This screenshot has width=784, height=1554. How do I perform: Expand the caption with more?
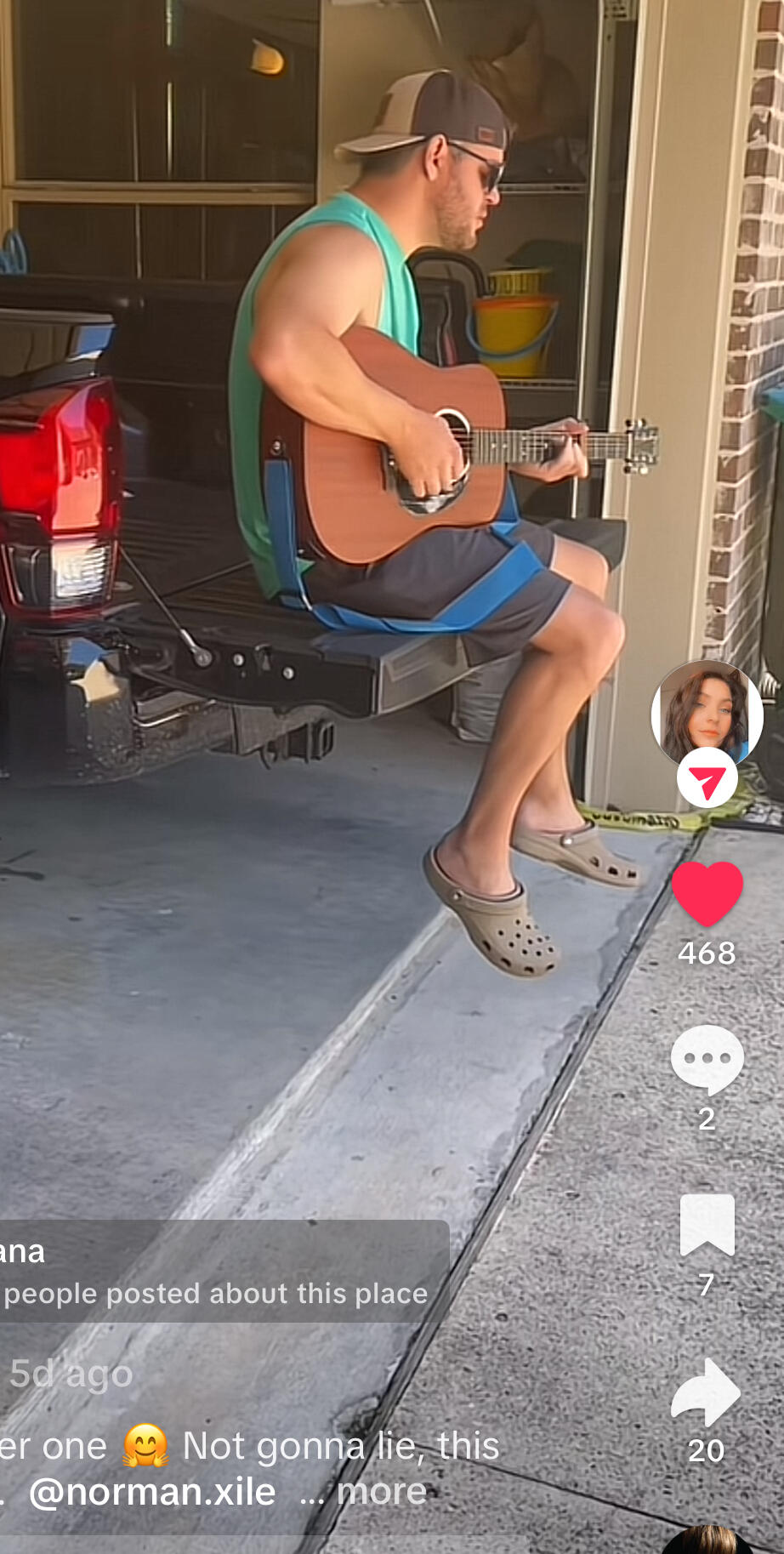click(x=382, y=1492)
